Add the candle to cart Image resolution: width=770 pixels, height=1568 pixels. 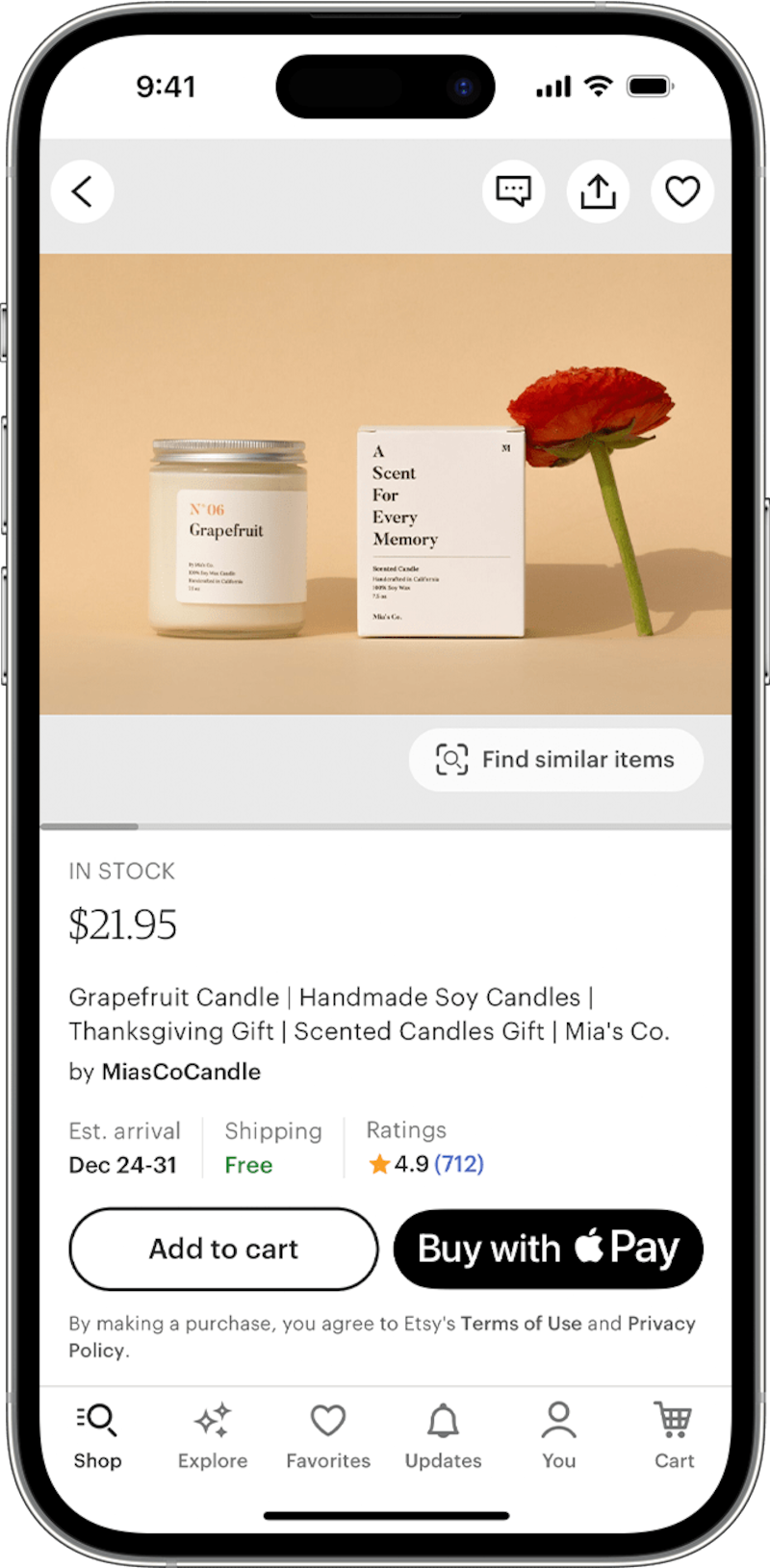point(223,1249)
